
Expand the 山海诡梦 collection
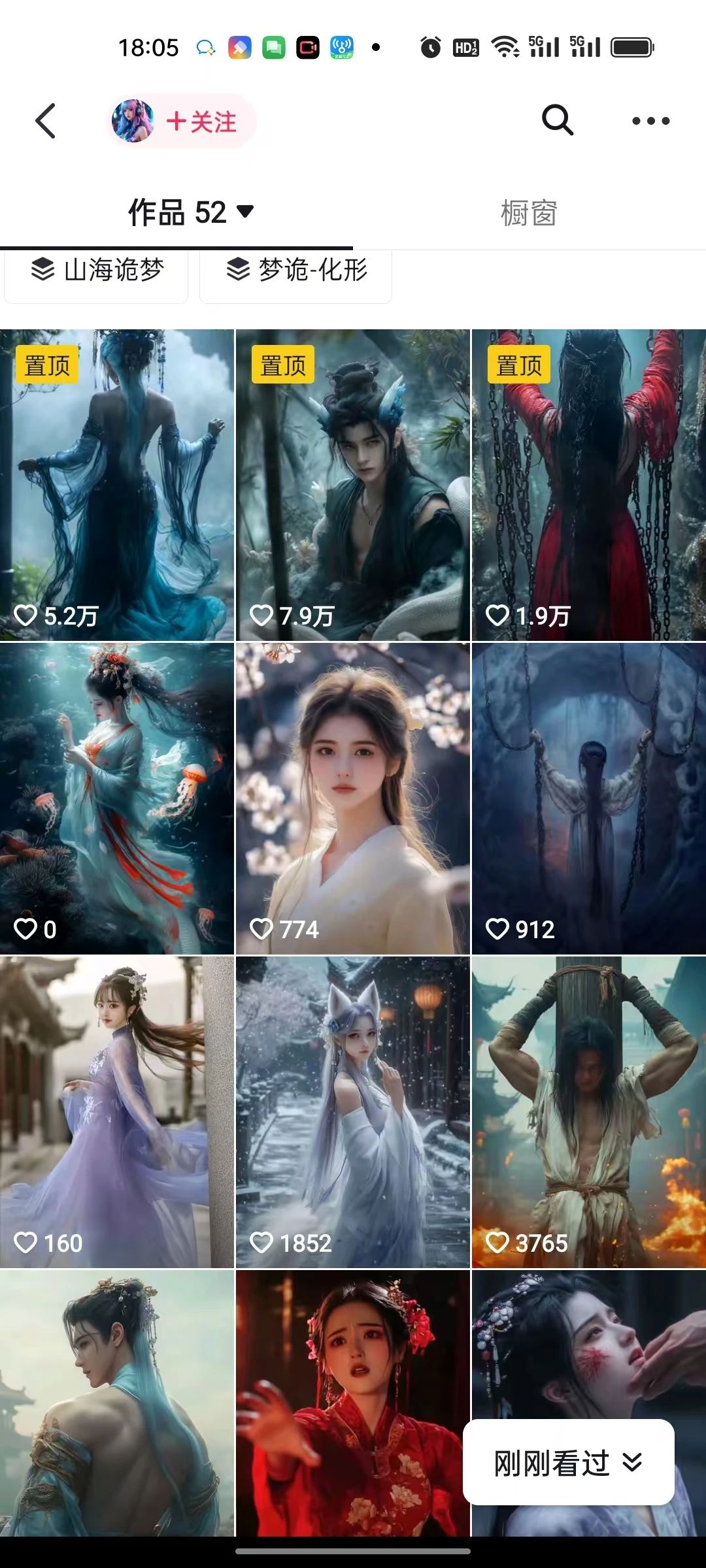96,272
